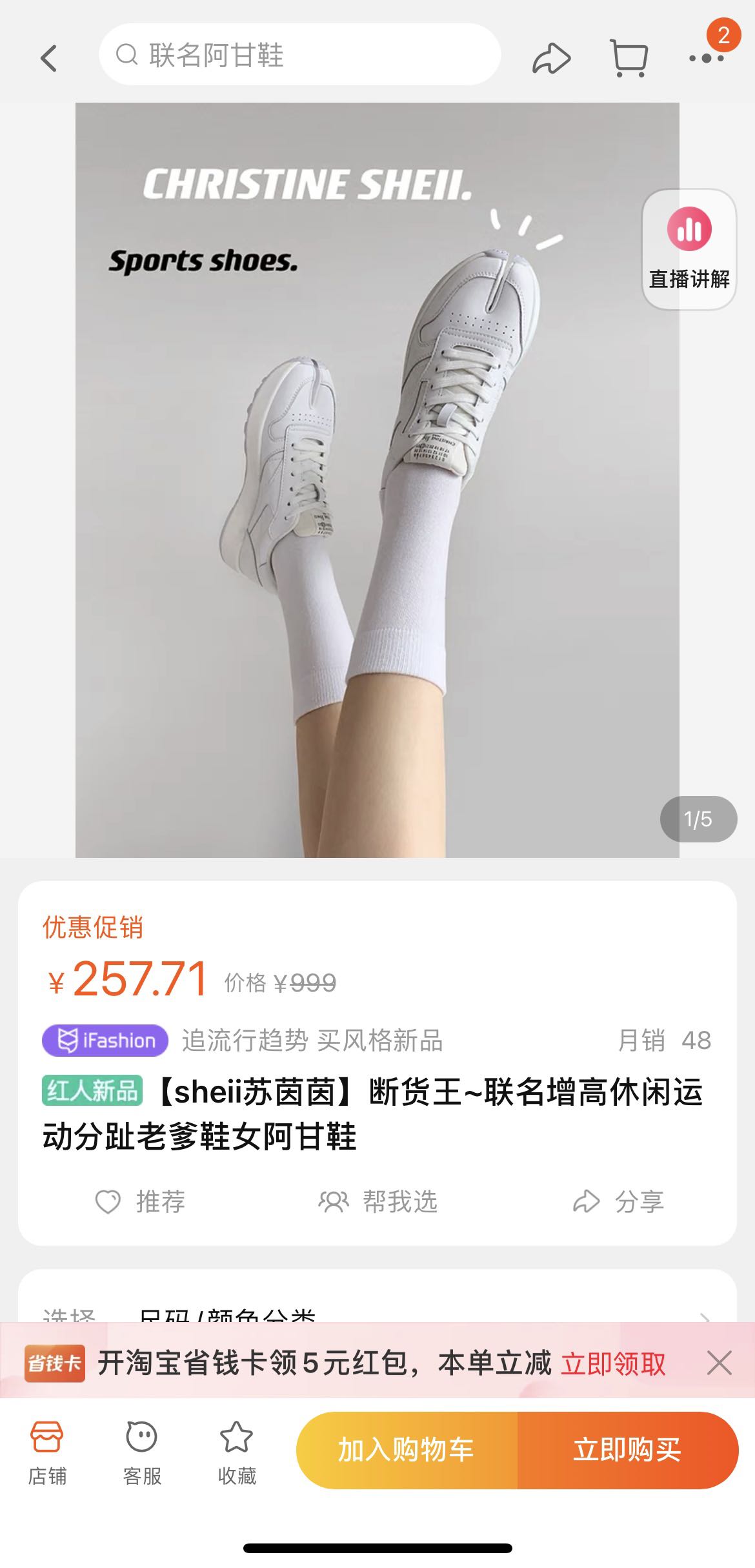Open the shopping cart icon
The image size is (755, 1568).
tap(629, 58)
